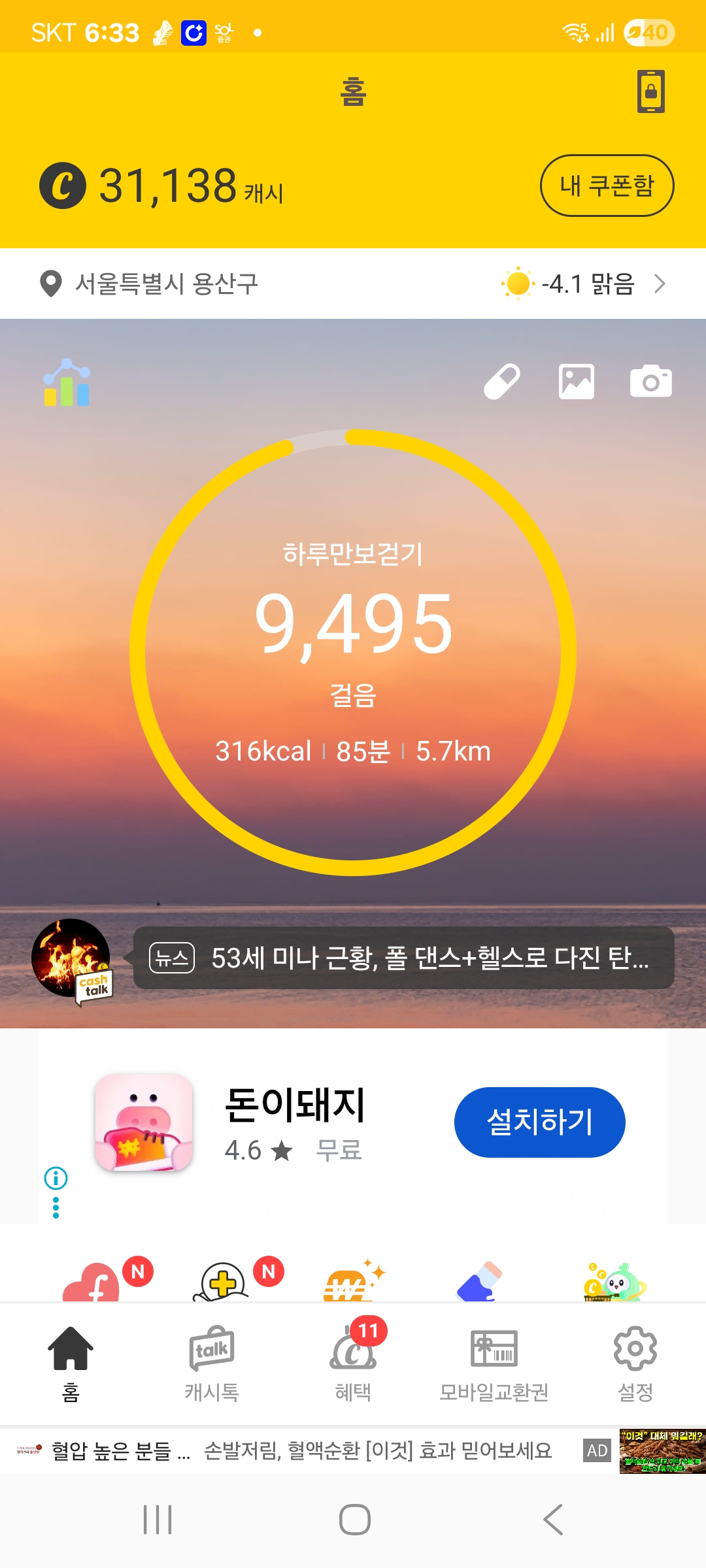Open the 혈압 높은 분들 ad banner
Image resolution: width=706 pixels, height=1568 pixels.
[x=301, y=1451]
